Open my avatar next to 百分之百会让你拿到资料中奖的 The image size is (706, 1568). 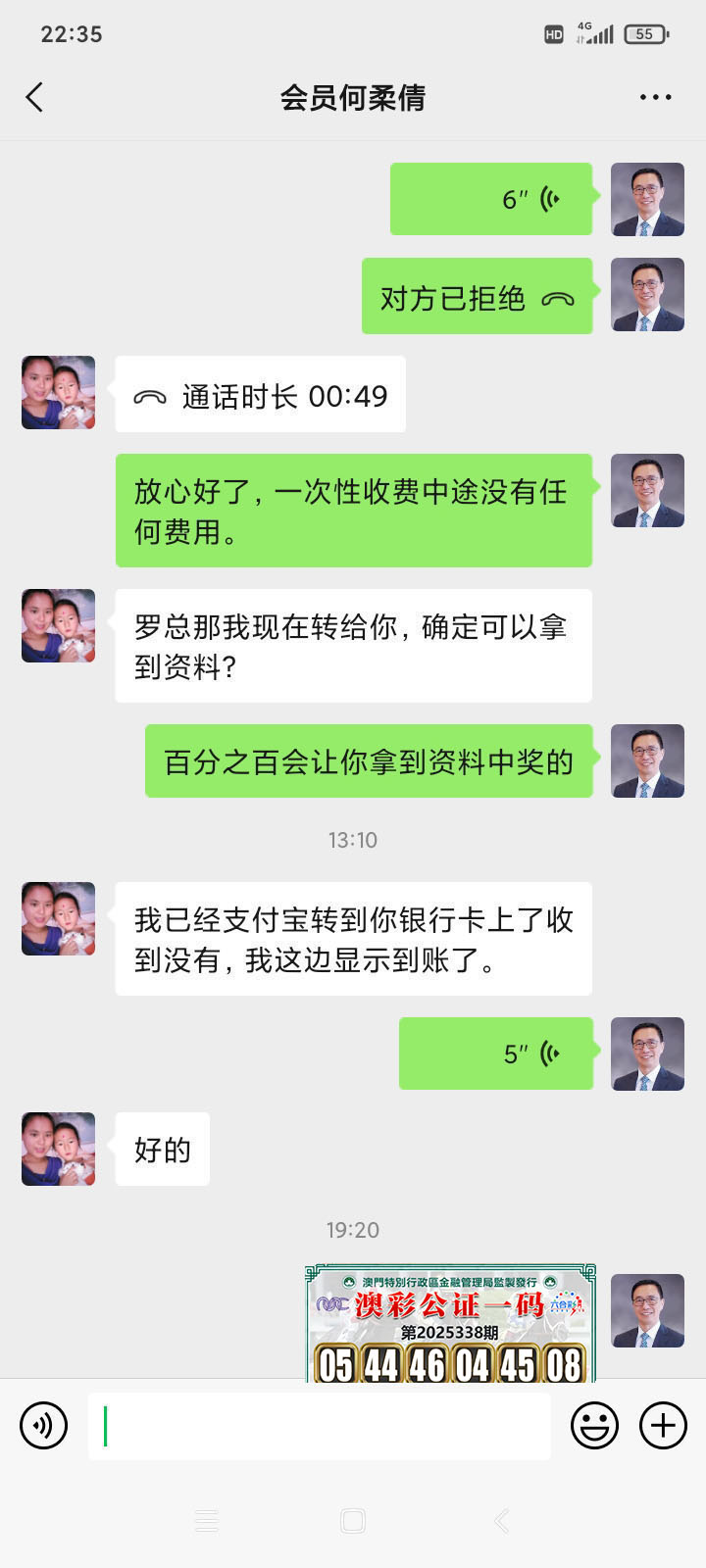(x=647, y=760)
